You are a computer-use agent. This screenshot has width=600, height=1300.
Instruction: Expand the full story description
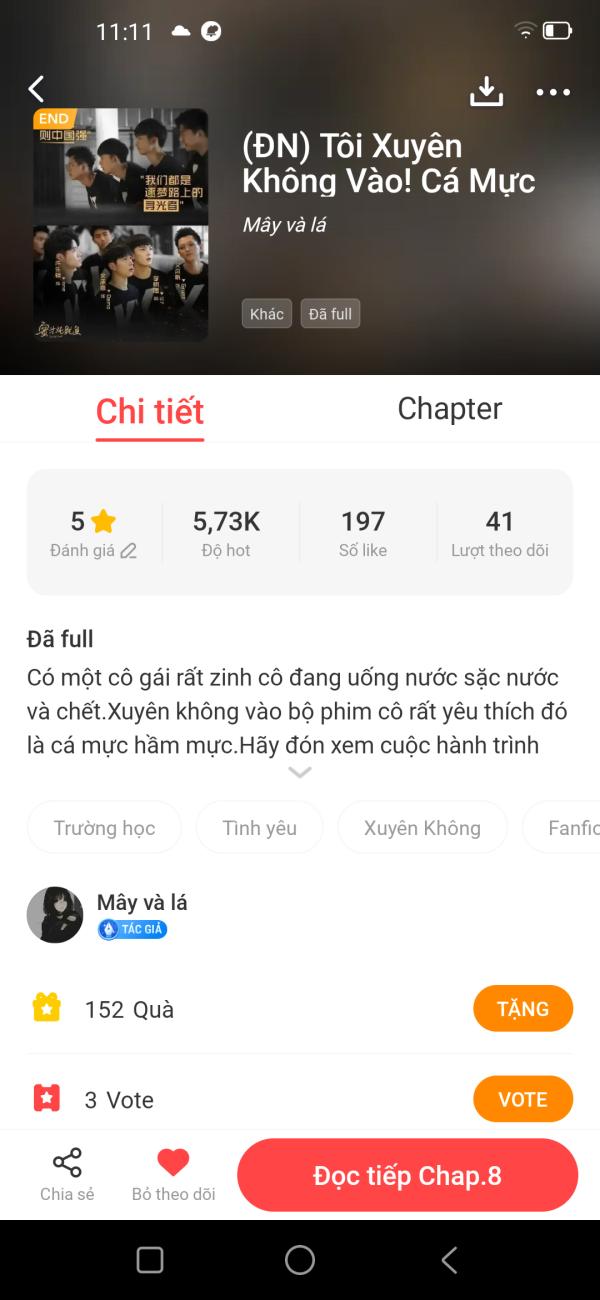(300, 772)
